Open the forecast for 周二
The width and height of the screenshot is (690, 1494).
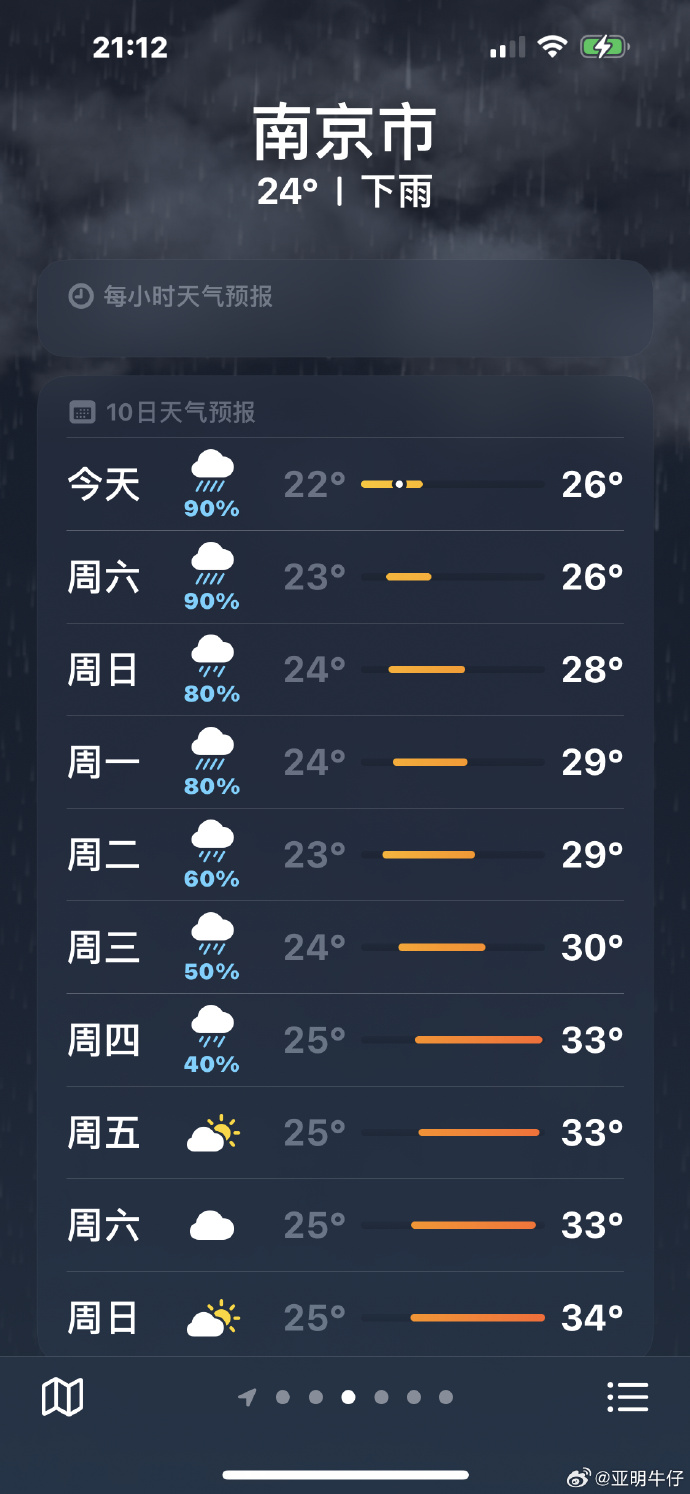click(x=345, y=855)
